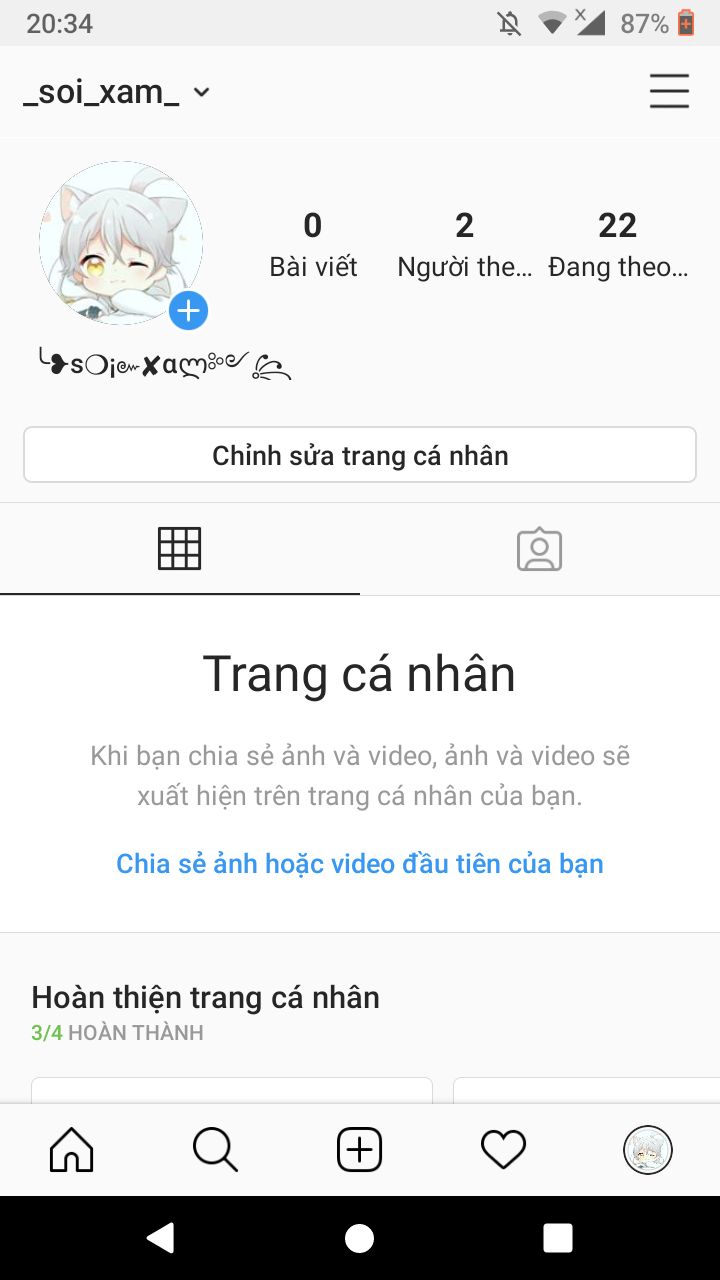Go to the device home screen
This screenshot has width=720, height=1280.
(360, 1238)
